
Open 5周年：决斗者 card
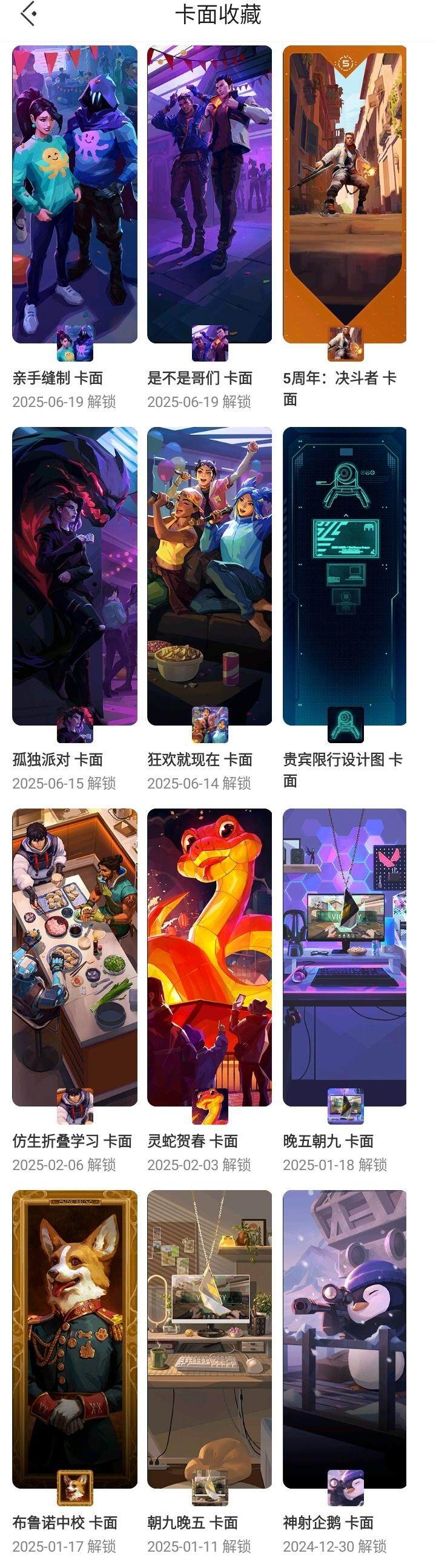click(345, 195)
